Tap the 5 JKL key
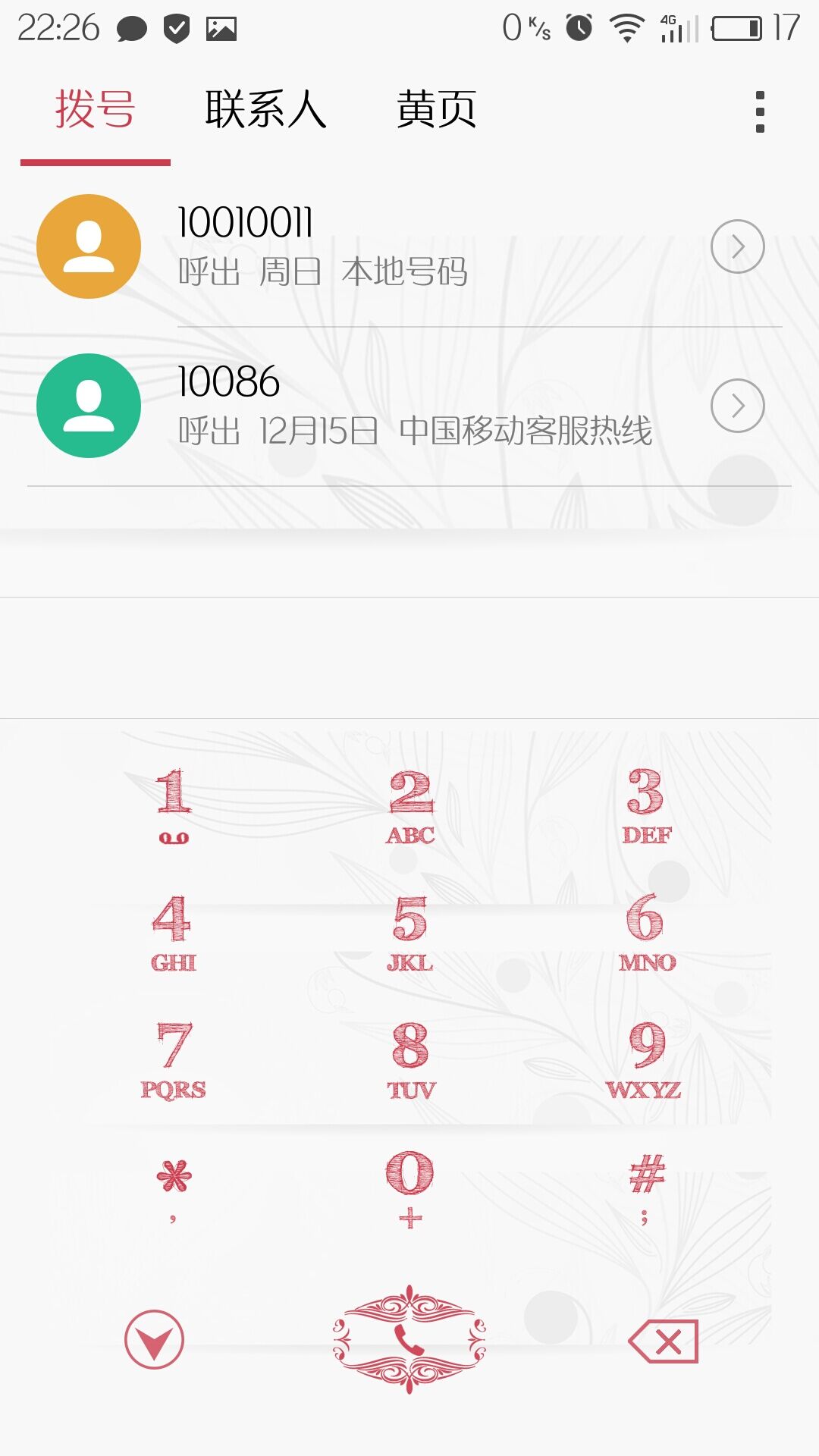This screenshot has width=819, height=1456. 410,933
